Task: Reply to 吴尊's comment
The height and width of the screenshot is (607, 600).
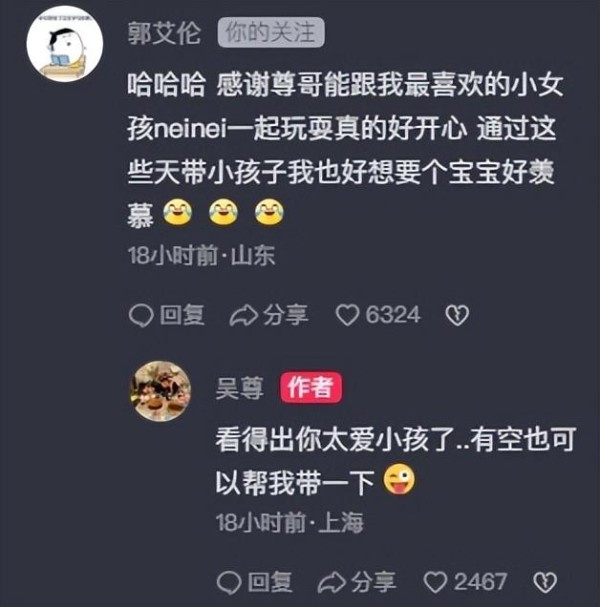Action: 255,581
